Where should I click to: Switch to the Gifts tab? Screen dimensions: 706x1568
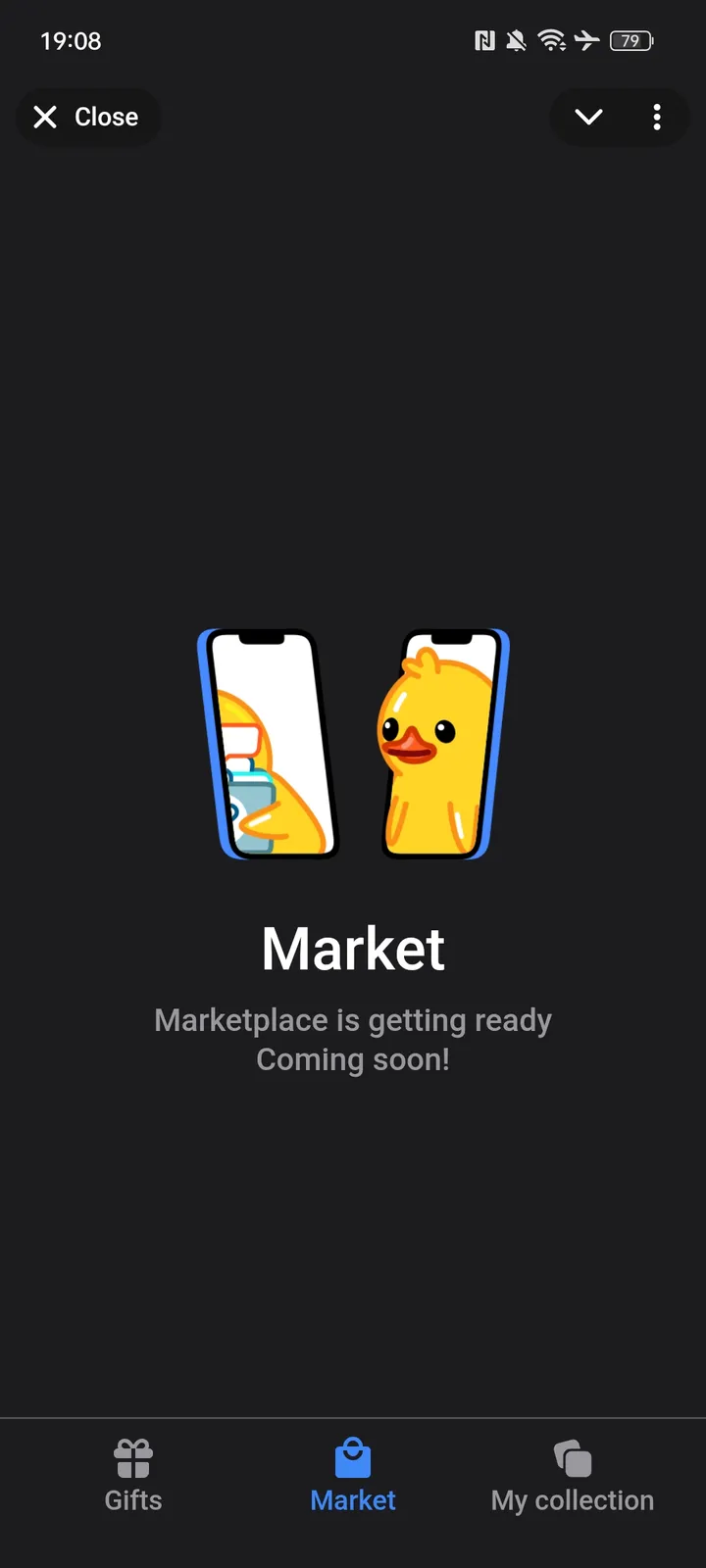pyautogui.click(x=132, y=1499)
